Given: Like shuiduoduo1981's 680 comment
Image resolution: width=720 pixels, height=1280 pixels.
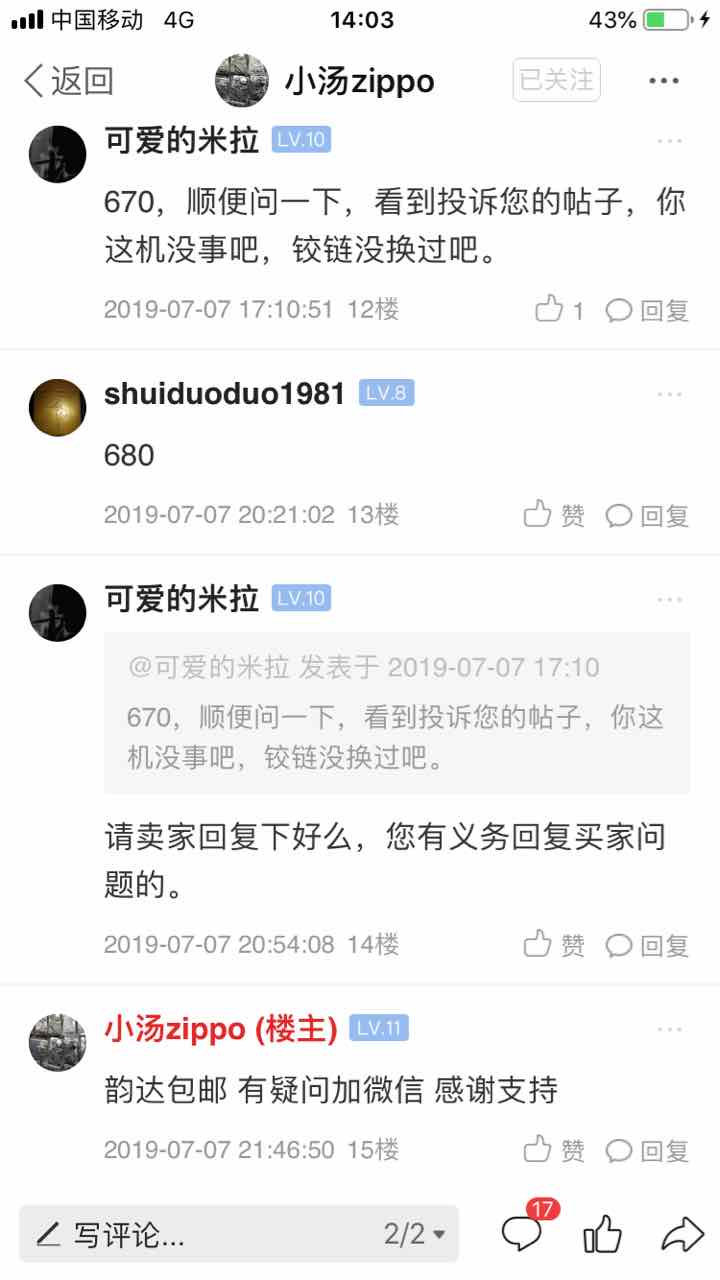Looking at the screenshot, I should 554,515.
